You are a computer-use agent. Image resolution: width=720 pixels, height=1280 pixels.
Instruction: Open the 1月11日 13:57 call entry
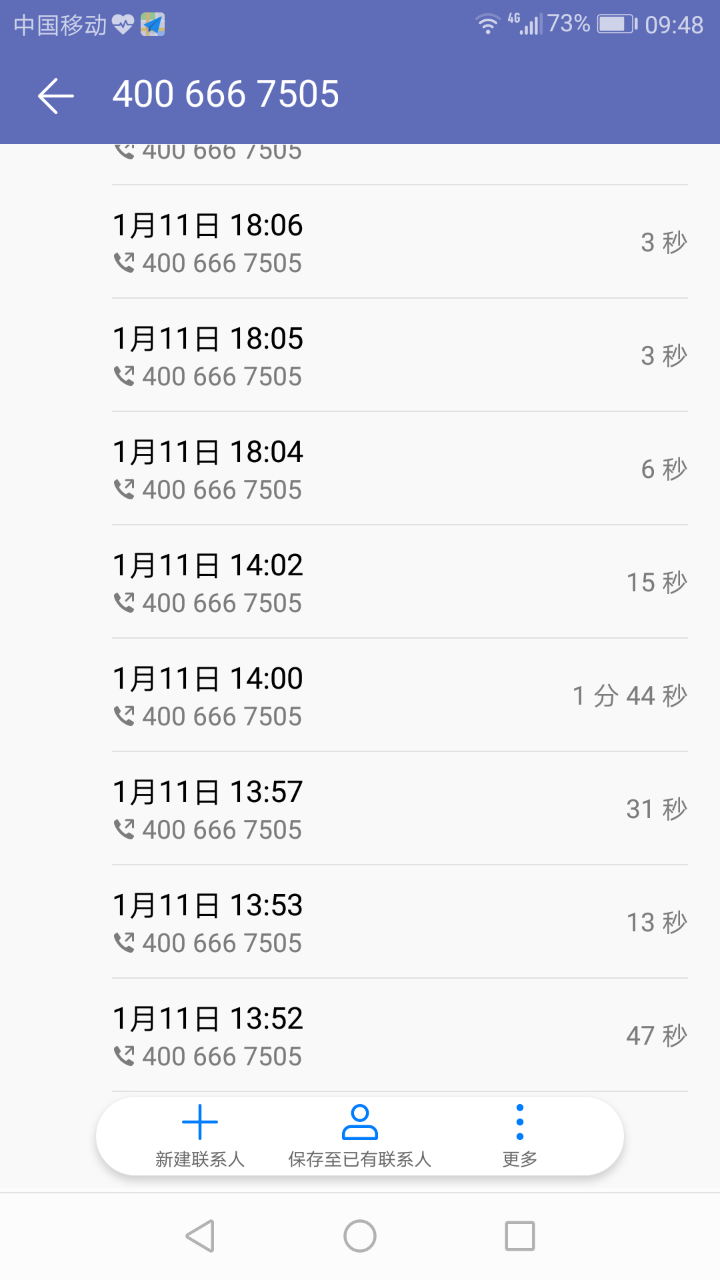400,808
